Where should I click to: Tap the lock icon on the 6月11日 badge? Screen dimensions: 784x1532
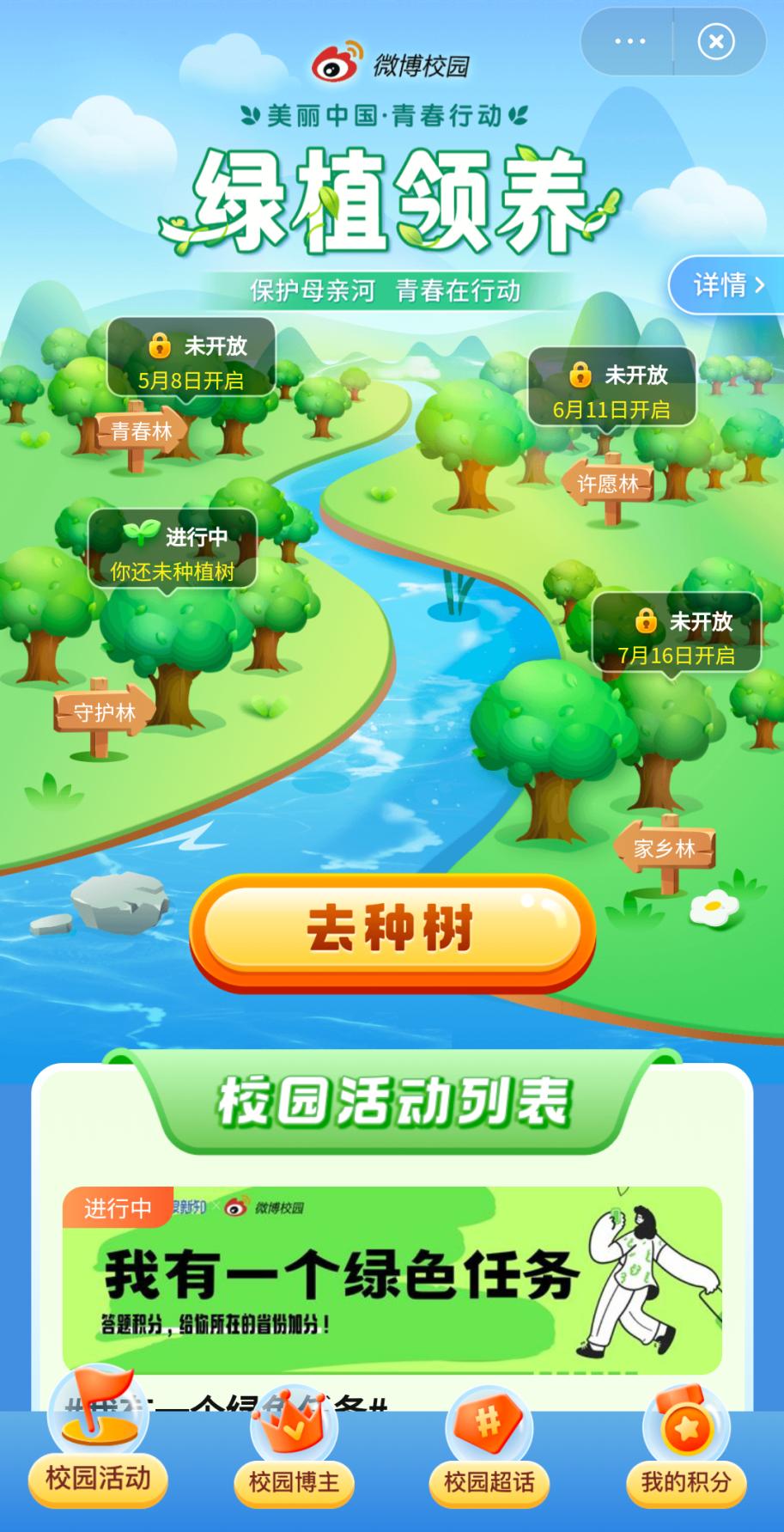580,375
